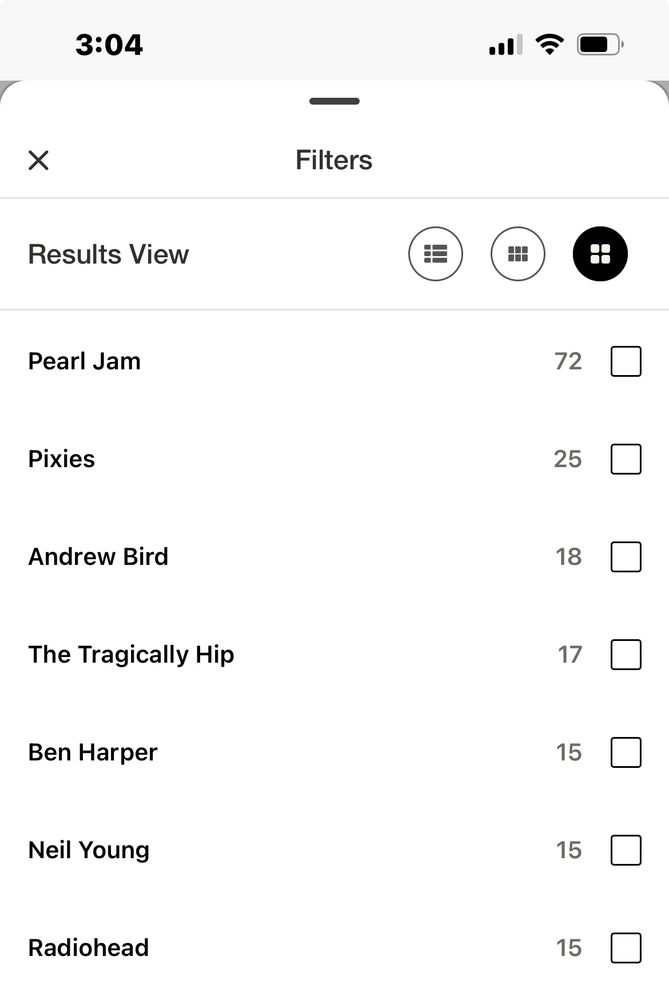Filter results by Neil Young
669x1000 pixels.
tap(626, 850)
